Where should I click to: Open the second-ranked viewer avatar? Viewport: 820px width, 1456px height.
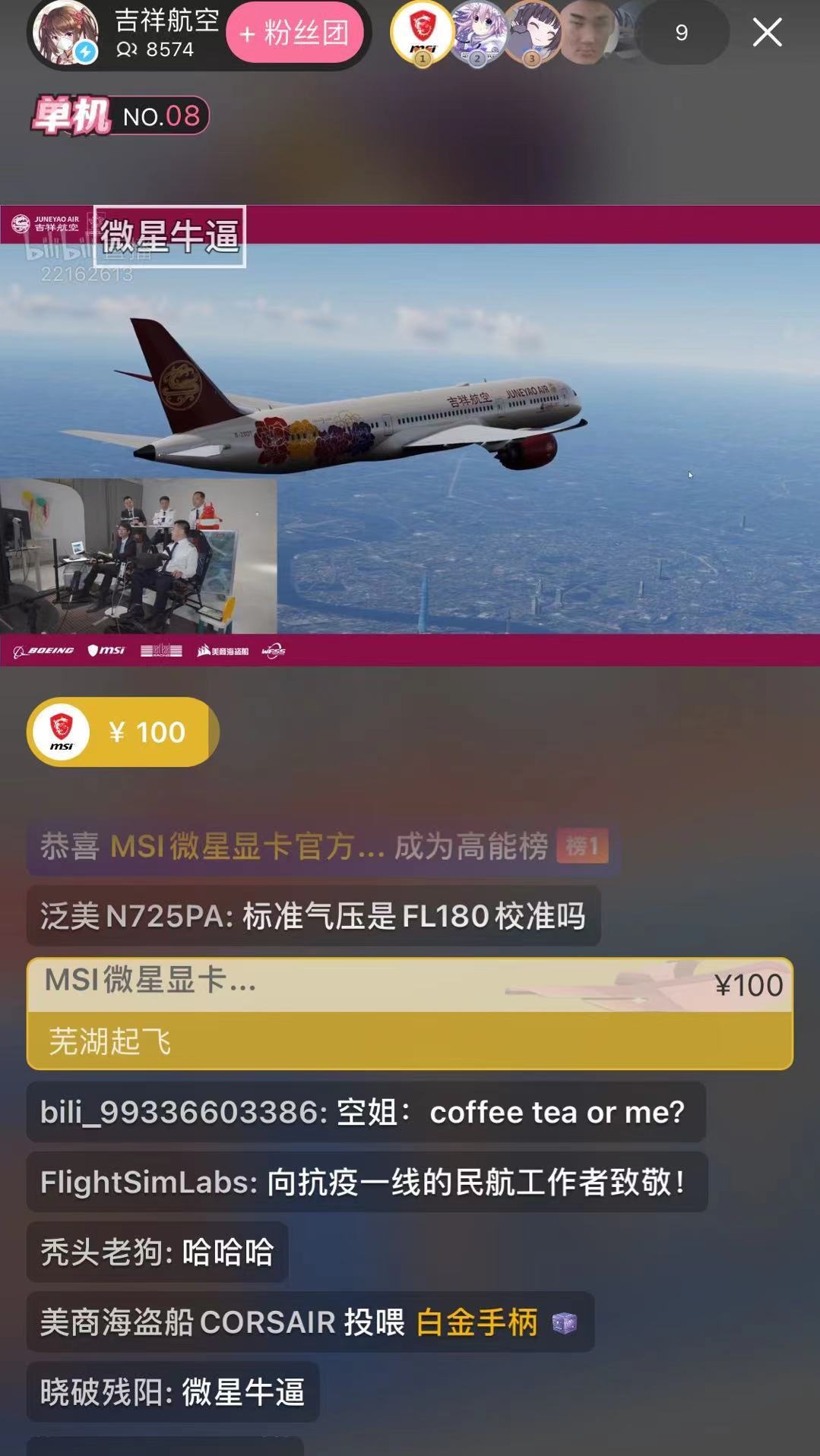tap(478, 32)
